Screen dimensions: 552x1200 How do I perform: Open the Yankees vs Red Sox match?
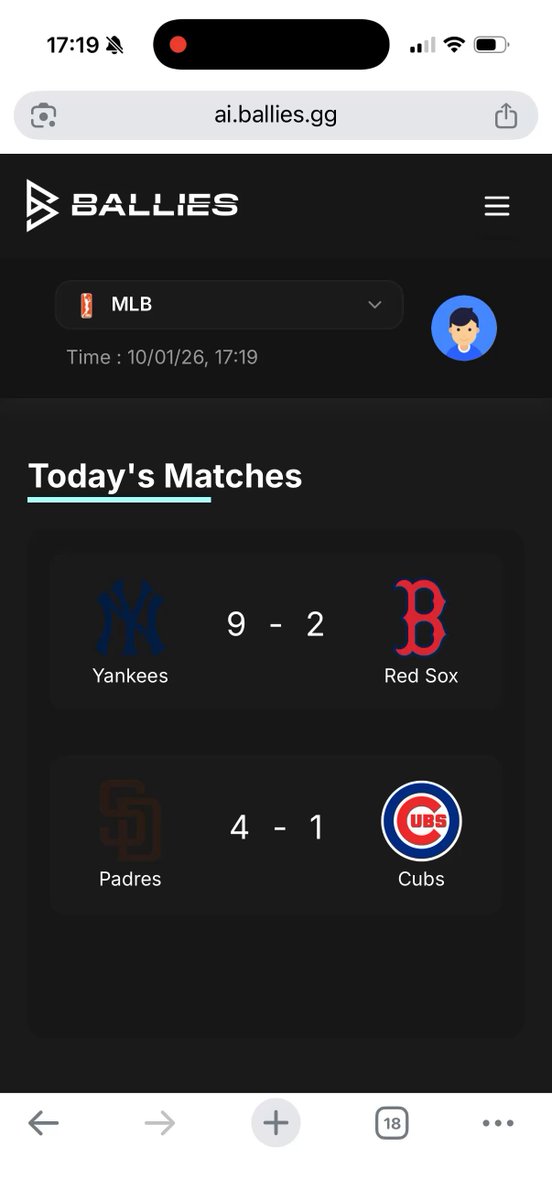click(x=276, y=632)
